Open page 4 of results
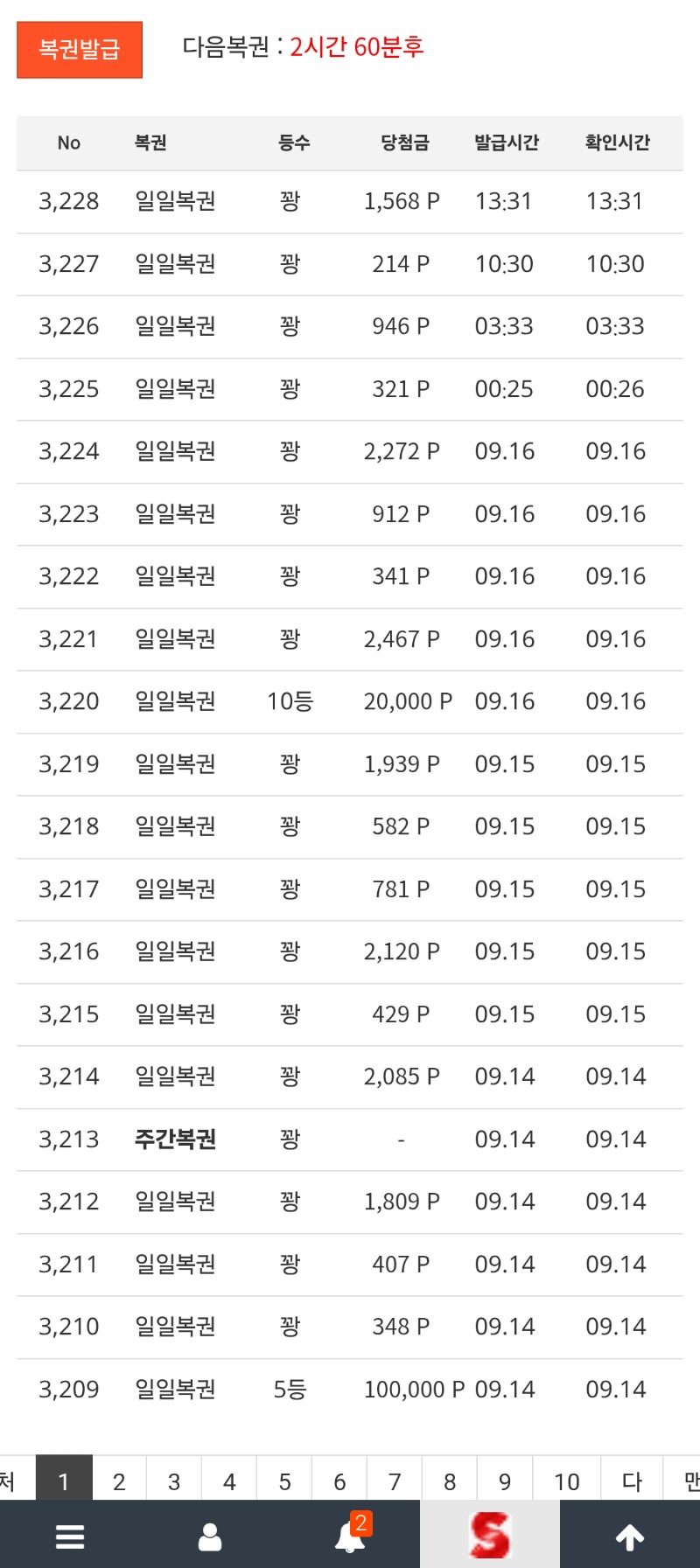 229,1481
